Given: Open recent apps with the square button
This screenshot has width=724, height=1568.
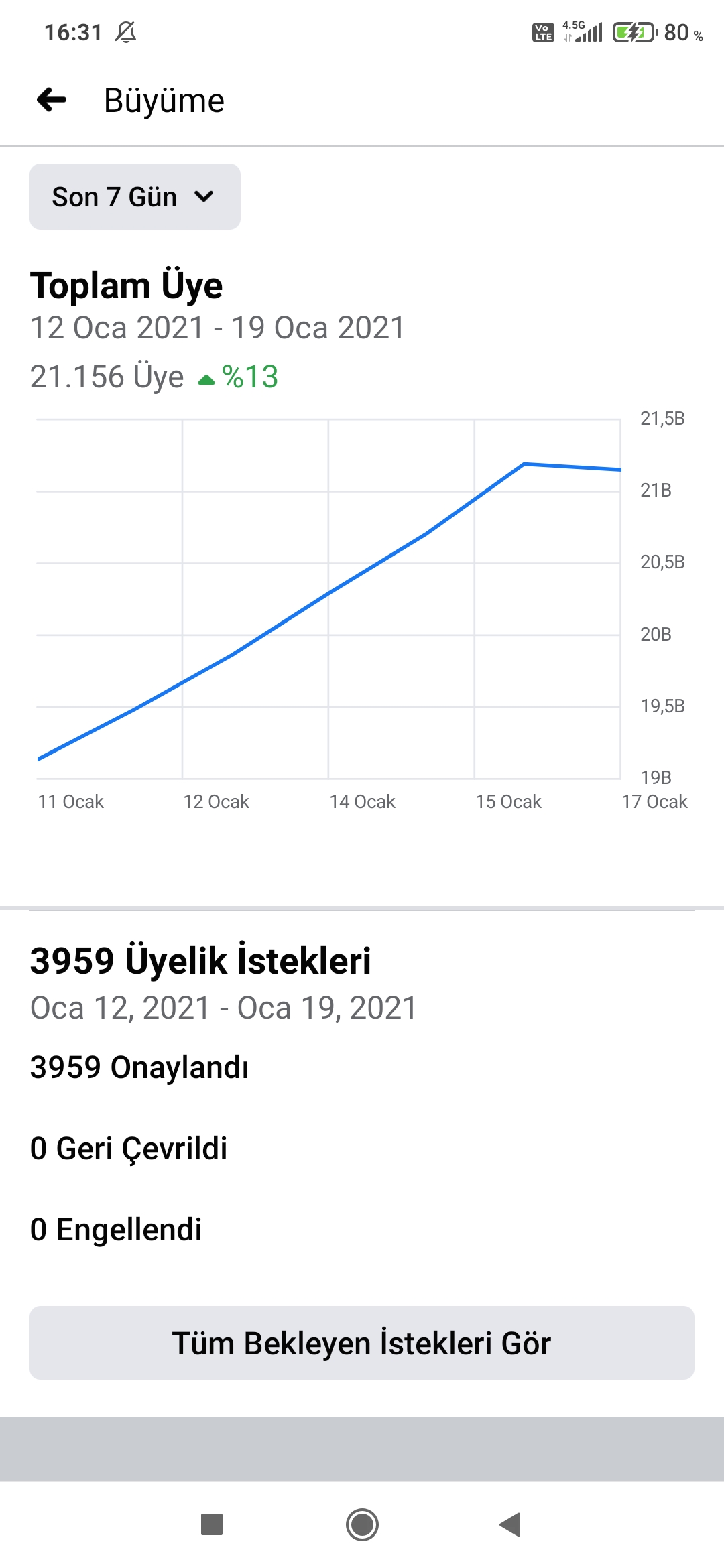Looking at the screenshot, I should coord(212,1524).
